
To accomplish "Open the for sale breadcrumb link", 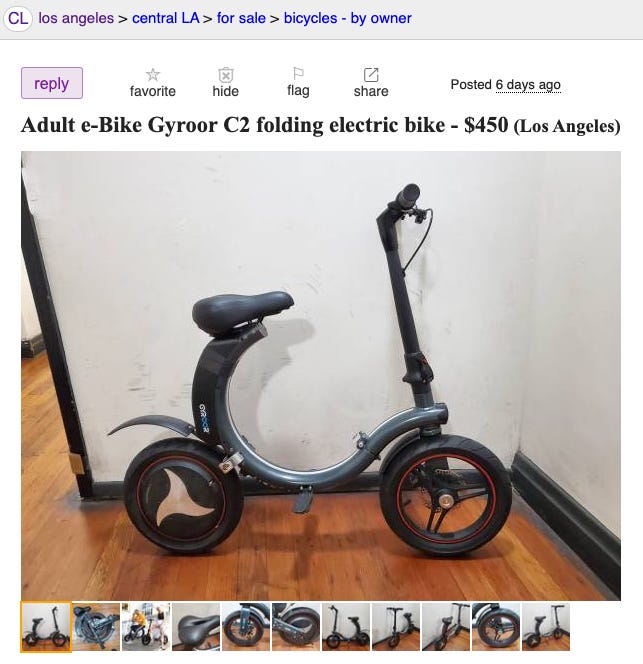I will coord(242,18).
